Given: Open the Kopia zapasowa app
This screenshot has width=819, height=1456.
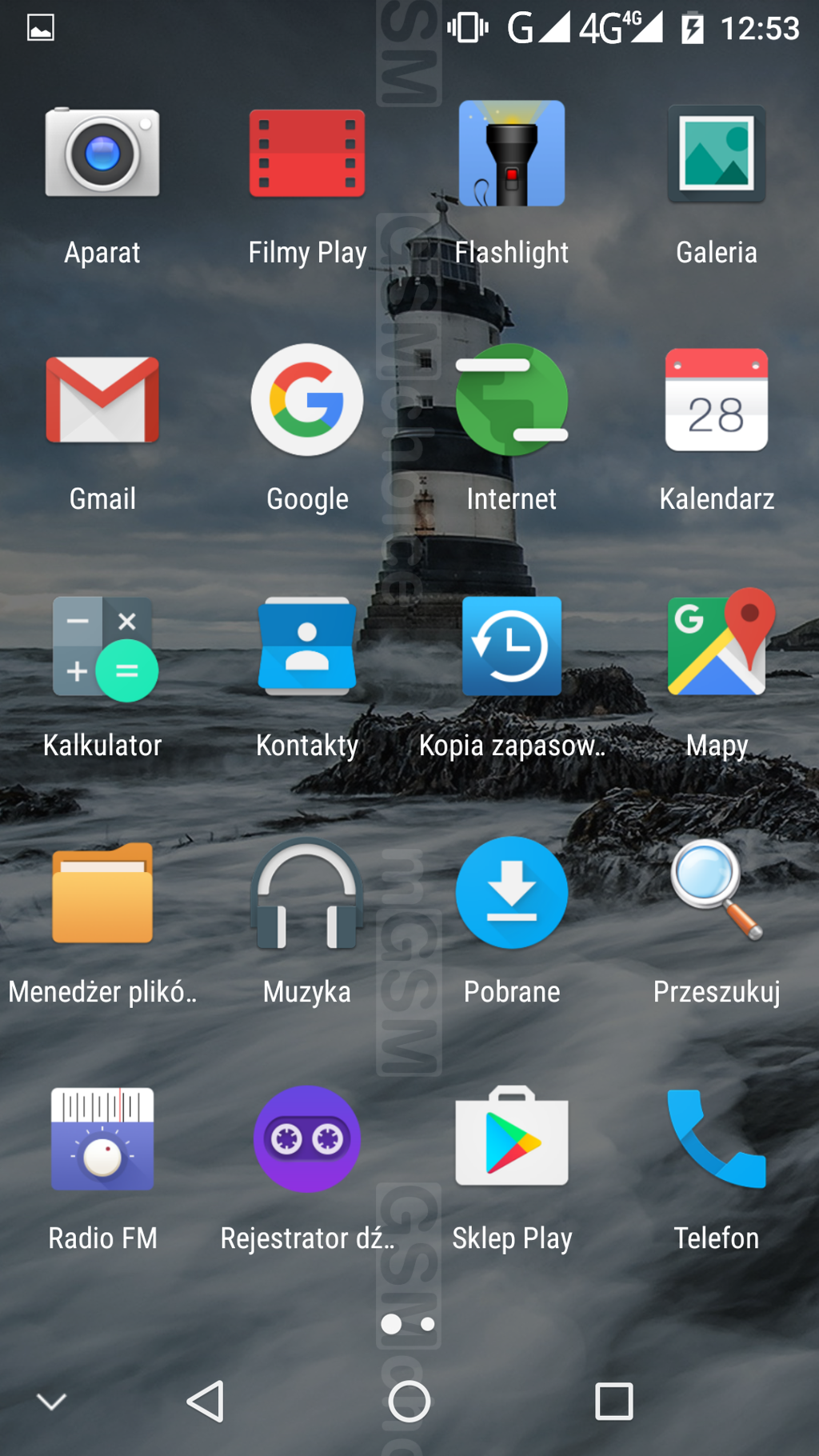Looking at the screenshot, I should point(512,646).
